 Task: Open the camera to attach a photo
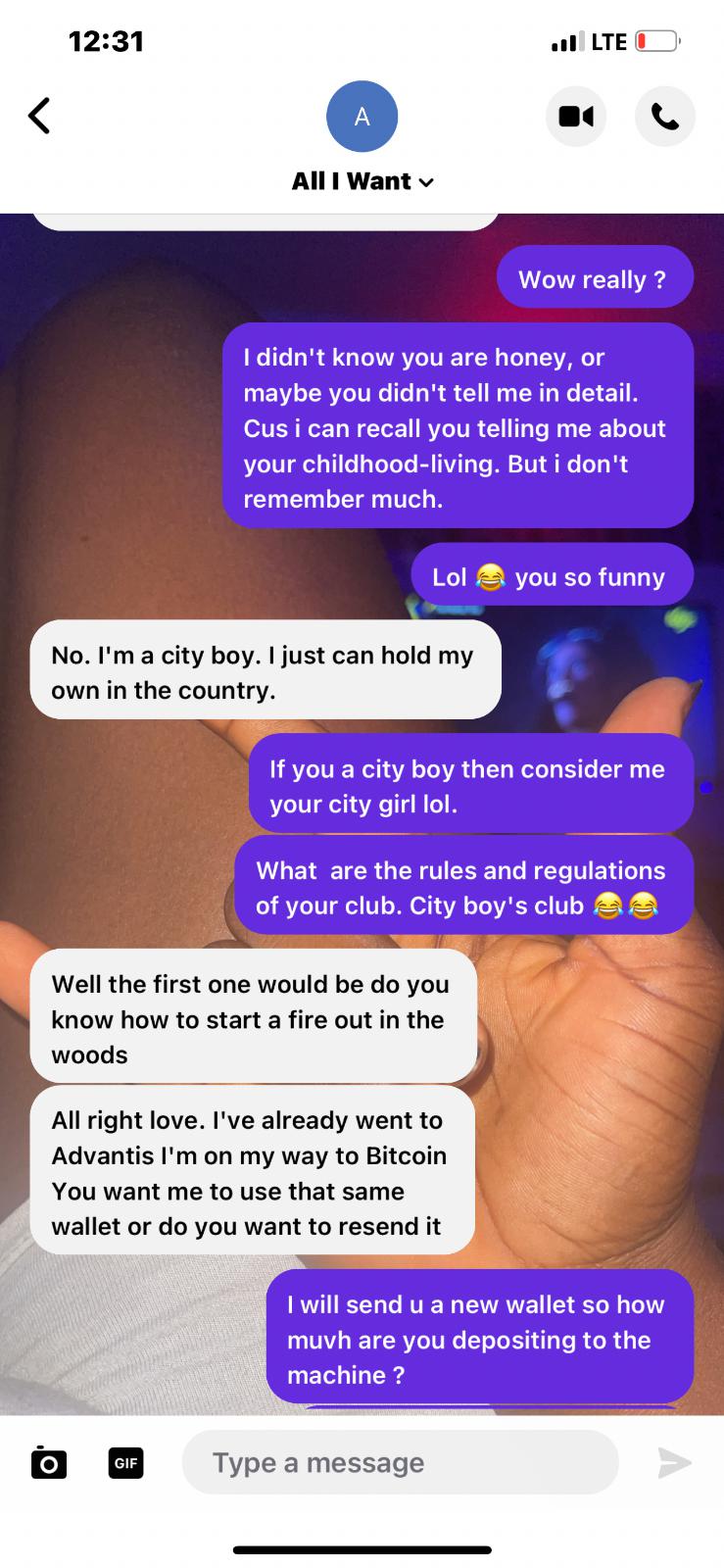pos(48,1462)
